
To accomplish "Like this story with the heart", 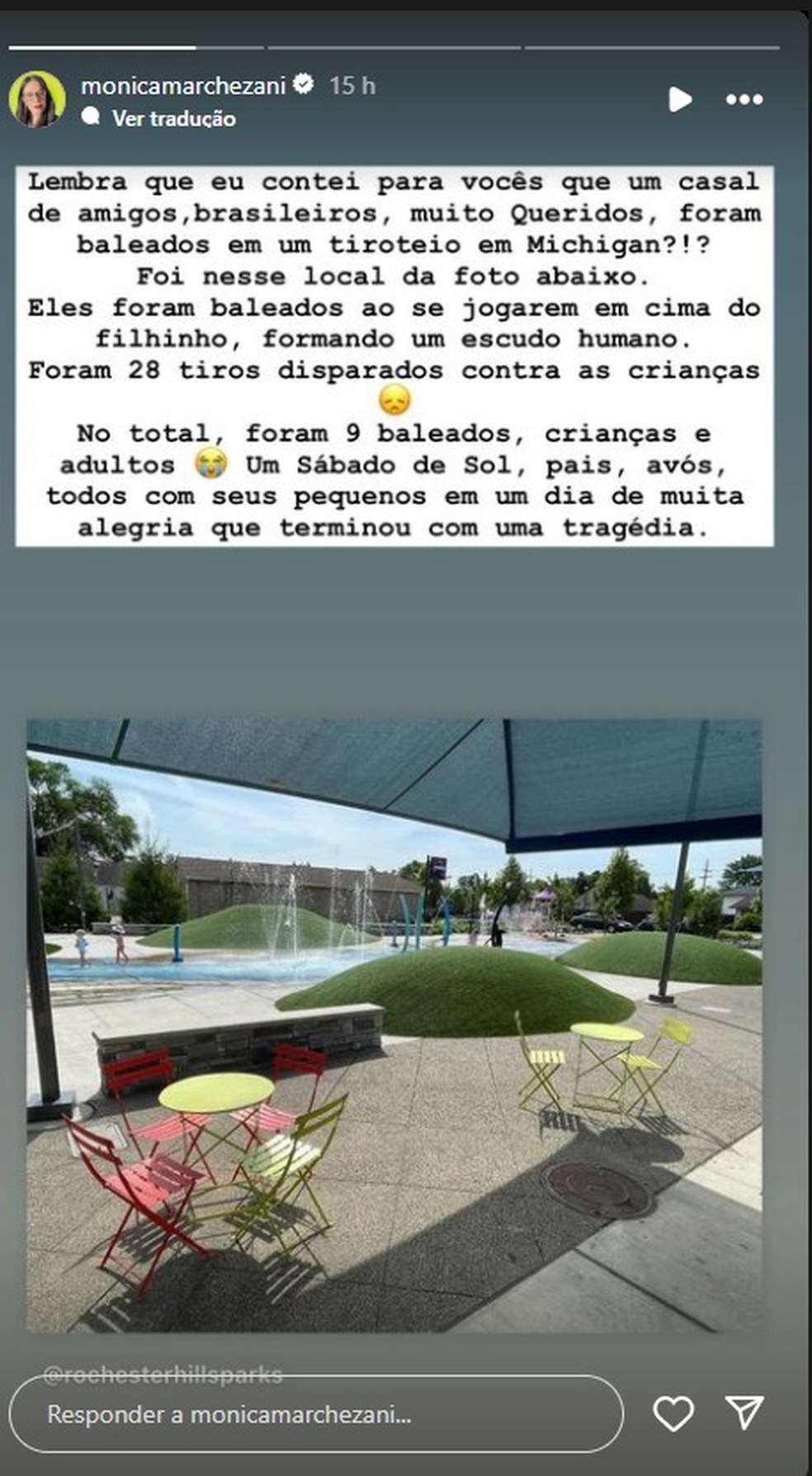I will tap(673, 1414).
